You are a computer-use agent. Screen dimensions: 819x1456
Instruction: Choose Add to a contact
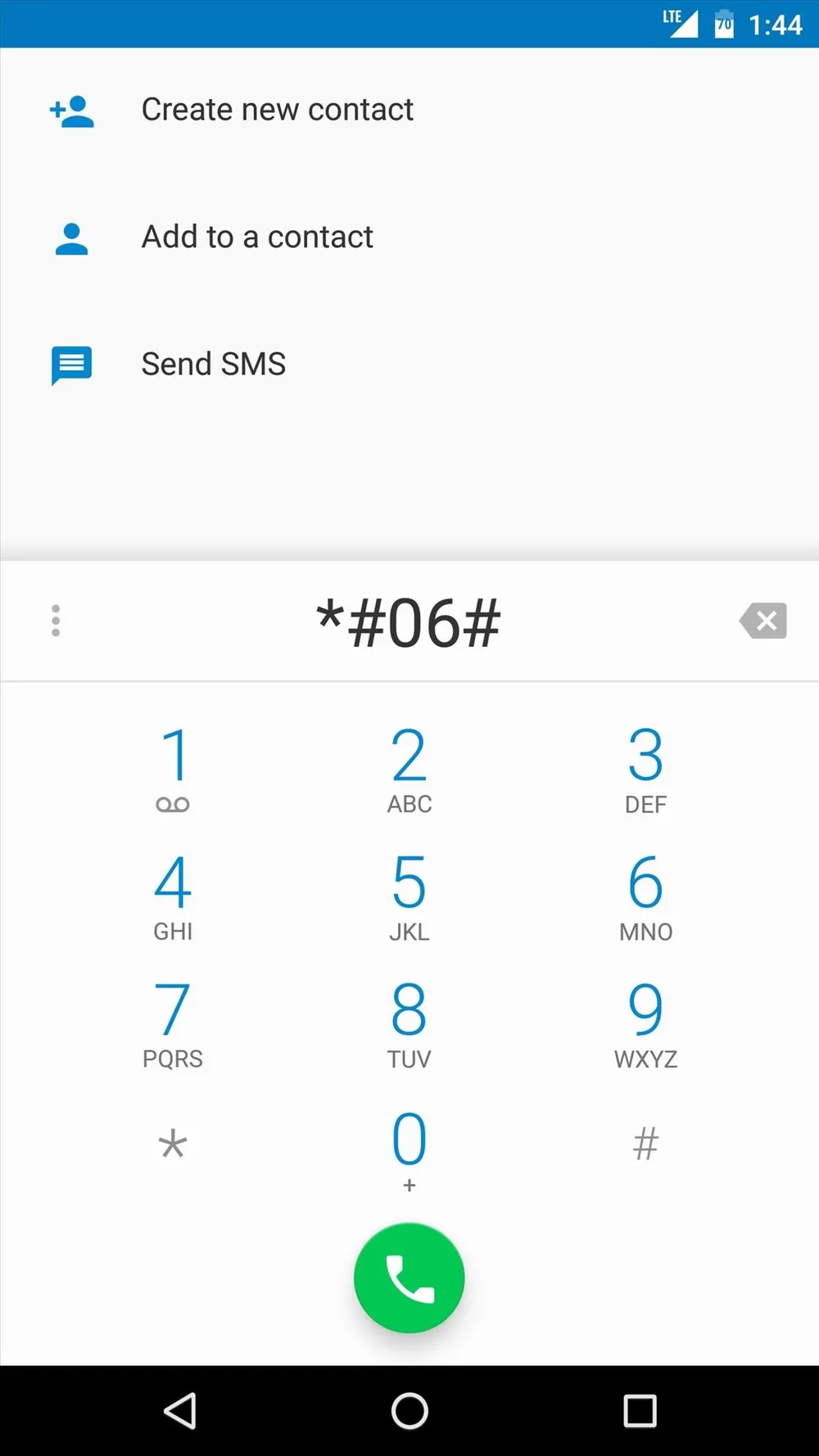(257, 237)
